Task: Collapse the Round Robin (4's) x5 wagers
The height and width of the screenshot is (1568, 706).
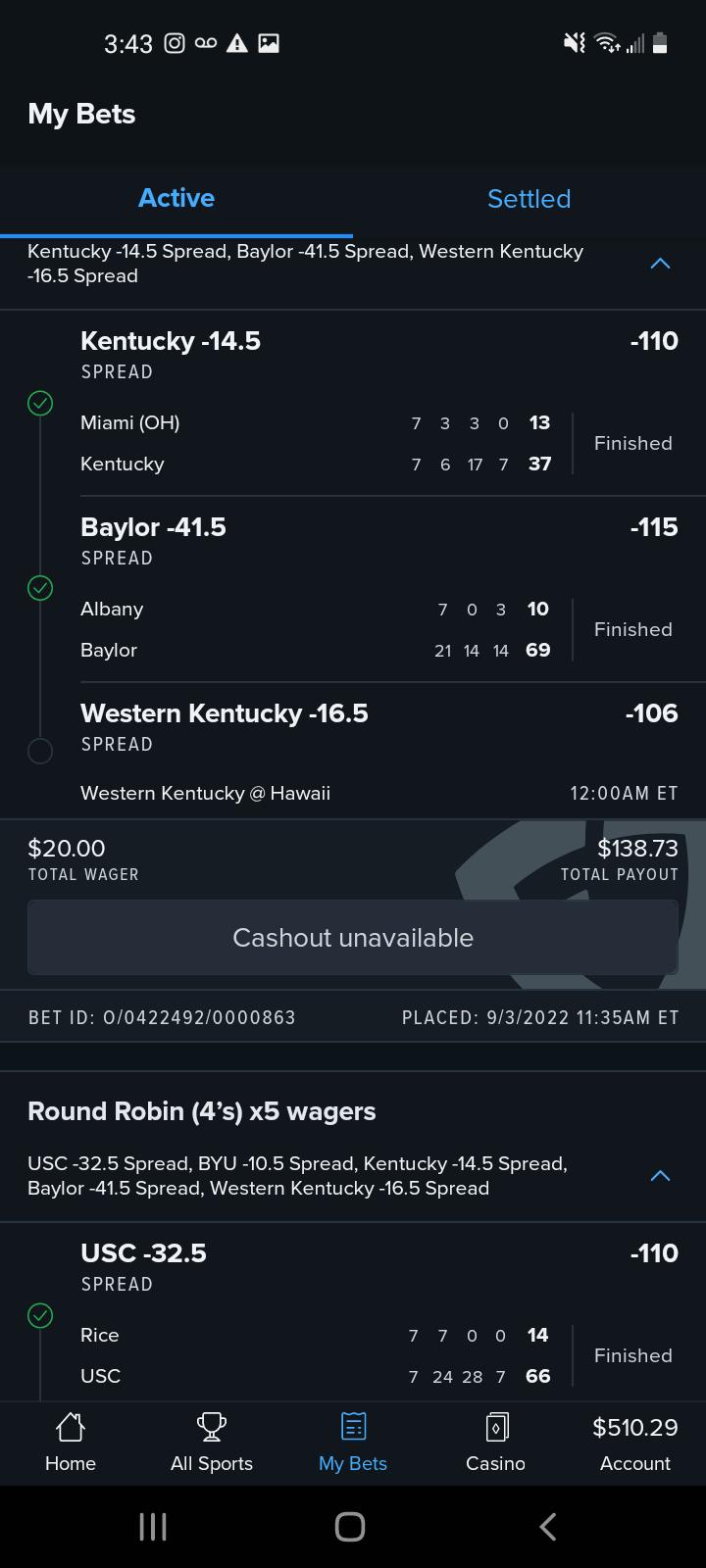Action: coord(660,1175)
